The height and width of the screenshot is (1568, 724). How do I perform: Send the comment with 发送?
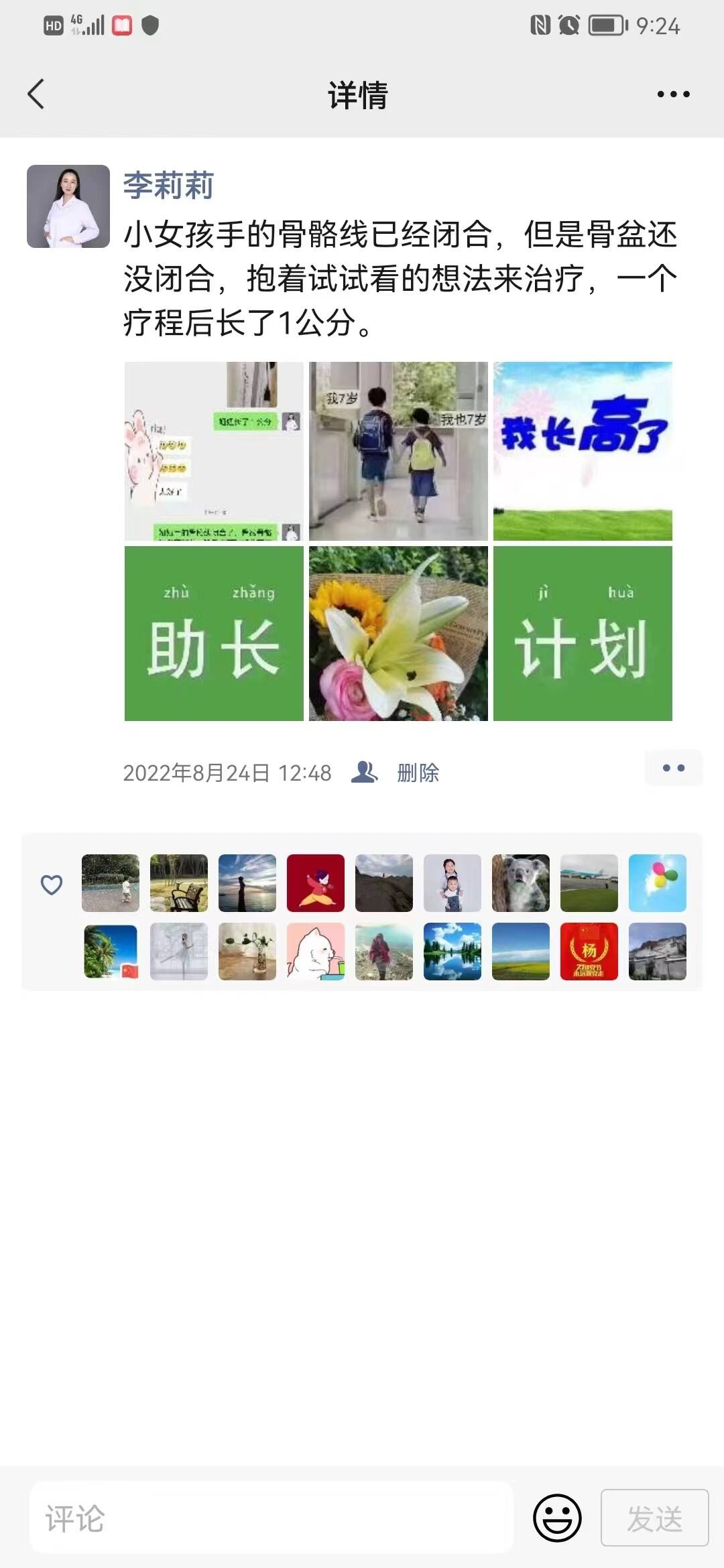(654, 1518)
